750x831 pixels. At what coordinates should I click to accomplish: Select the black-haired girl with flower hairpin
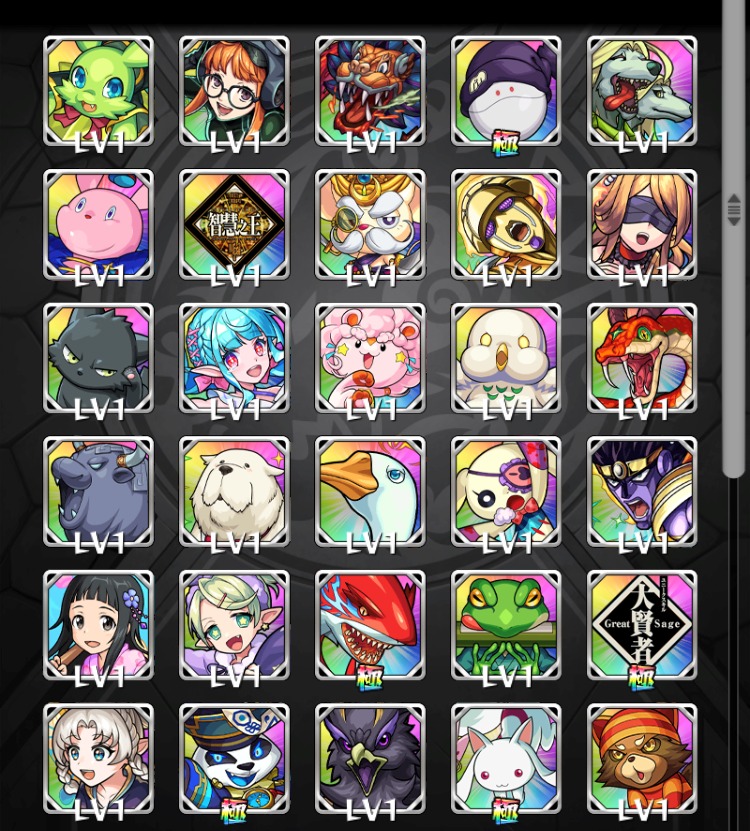tap(98, 626)
